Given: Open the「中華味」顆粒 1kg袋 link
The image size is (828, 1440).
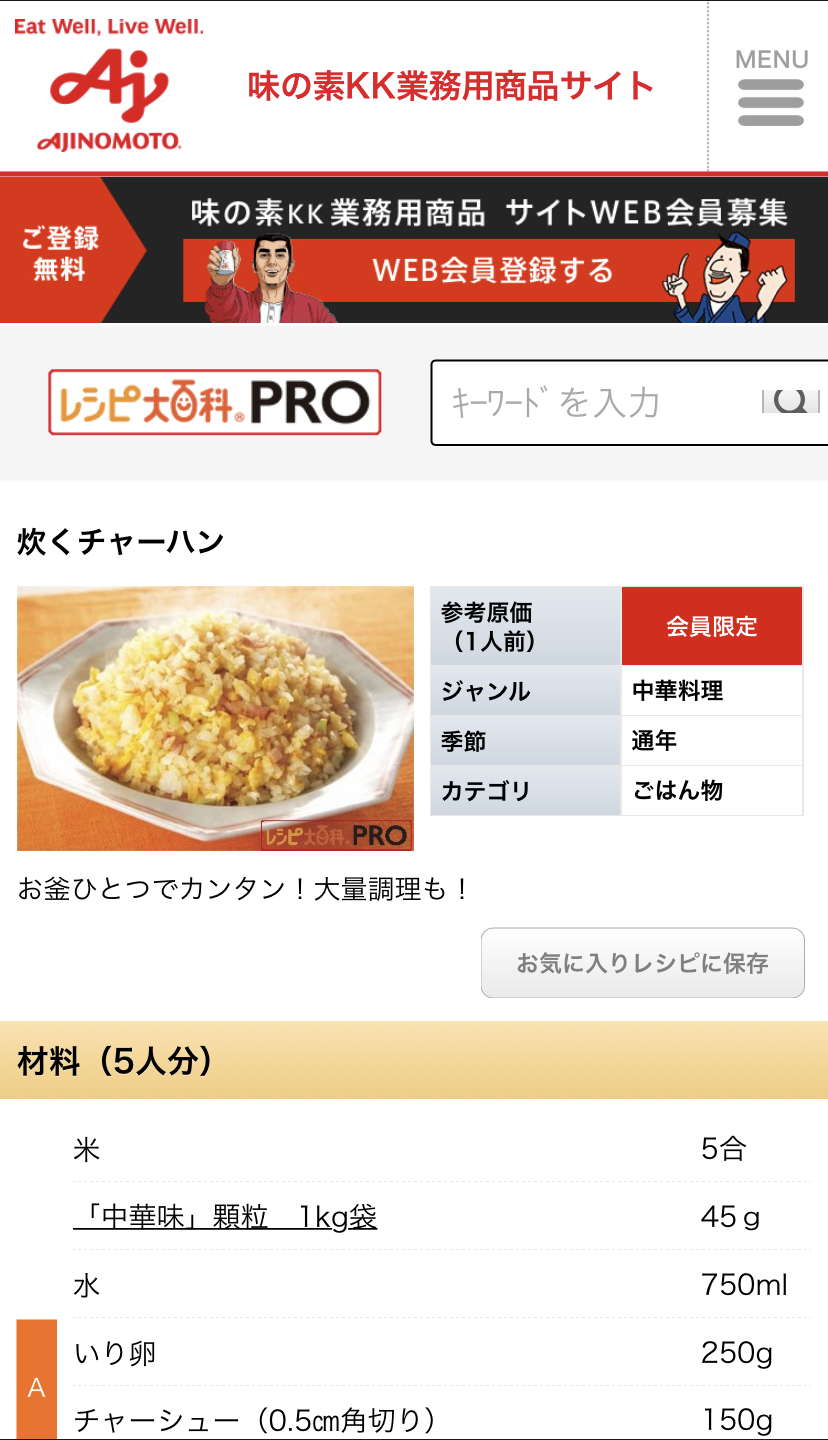Looking at the screenshot, I should coord(225,1217).
